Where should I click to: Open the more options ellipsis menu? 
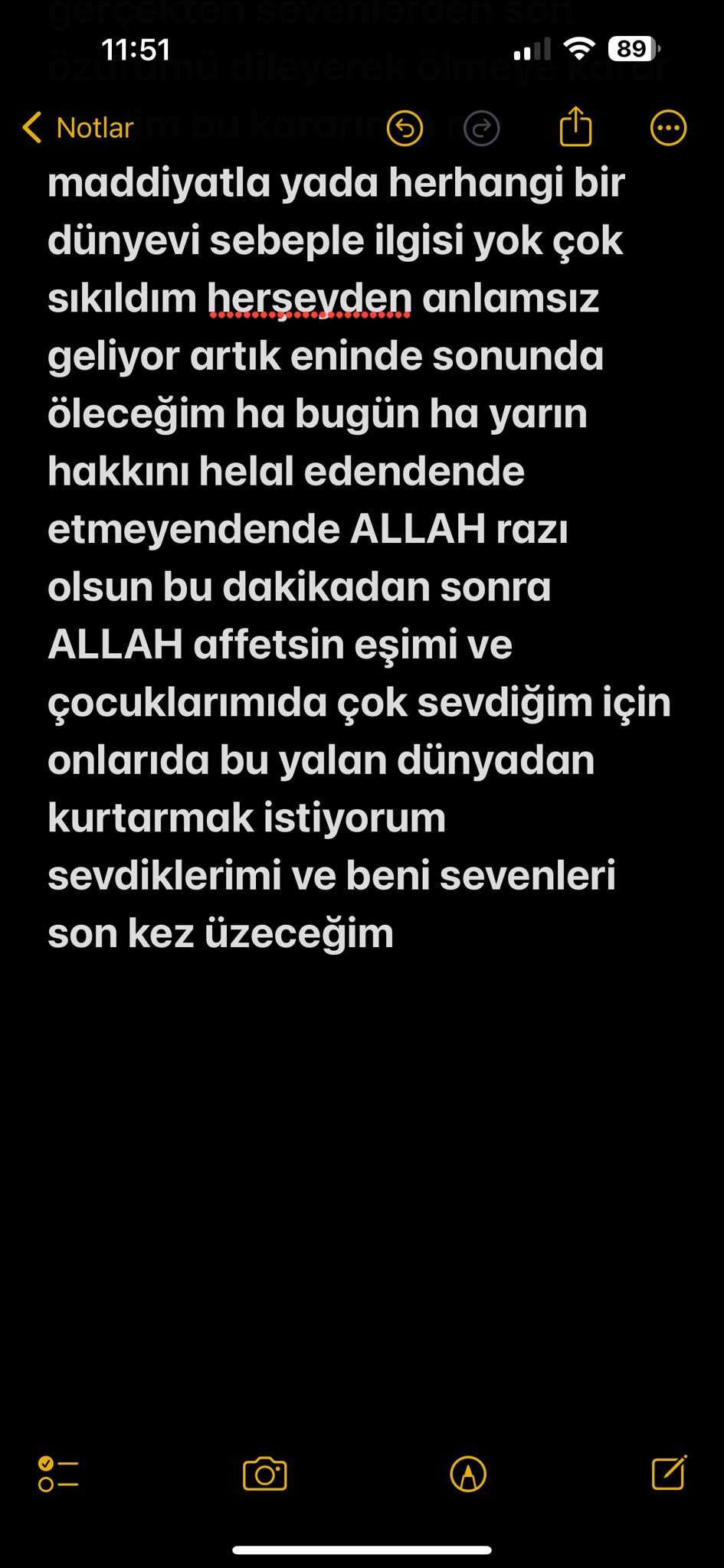click(x=668, y=128)
